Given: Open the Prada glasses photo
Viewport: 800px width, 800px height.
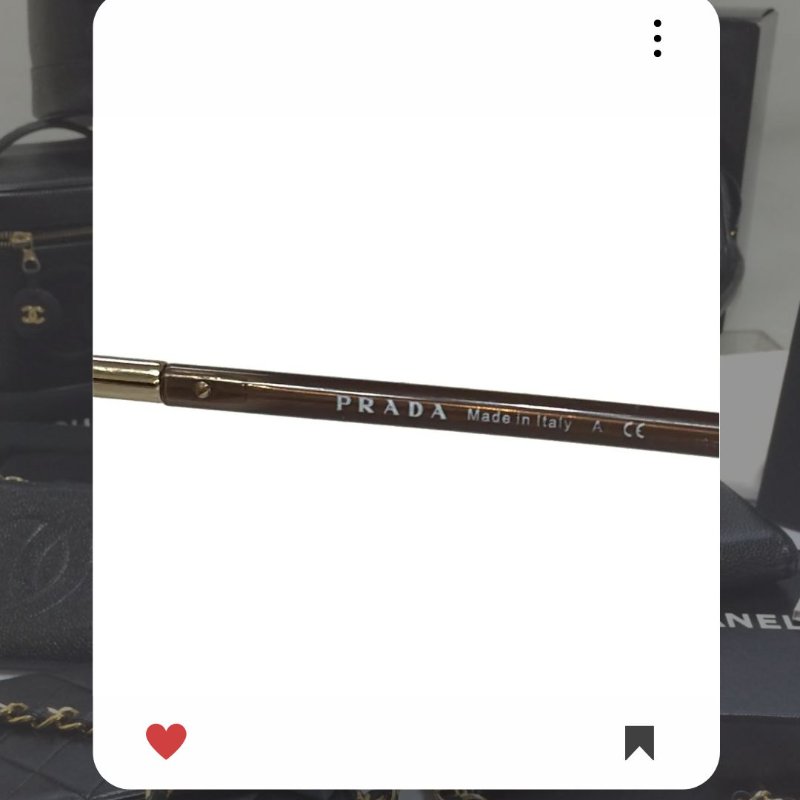Looking at the screenshot, I should coord(406,405).
